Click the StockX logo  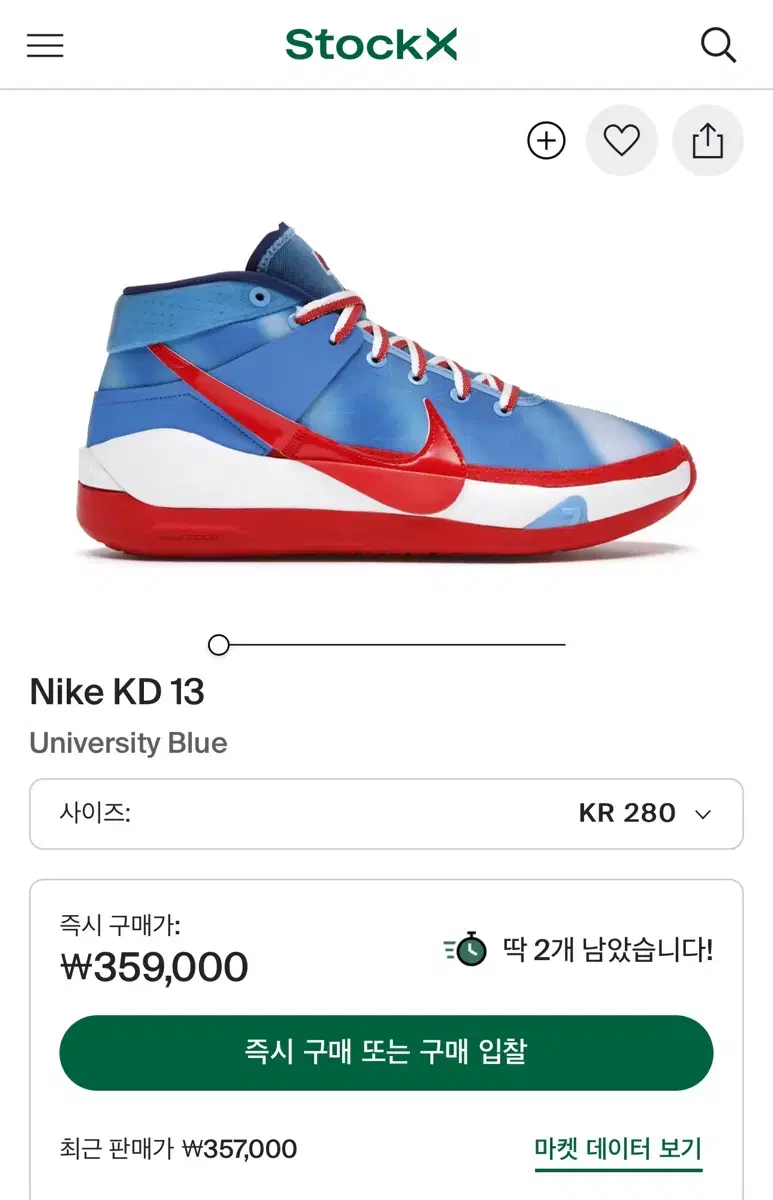[x=371, y=44]
